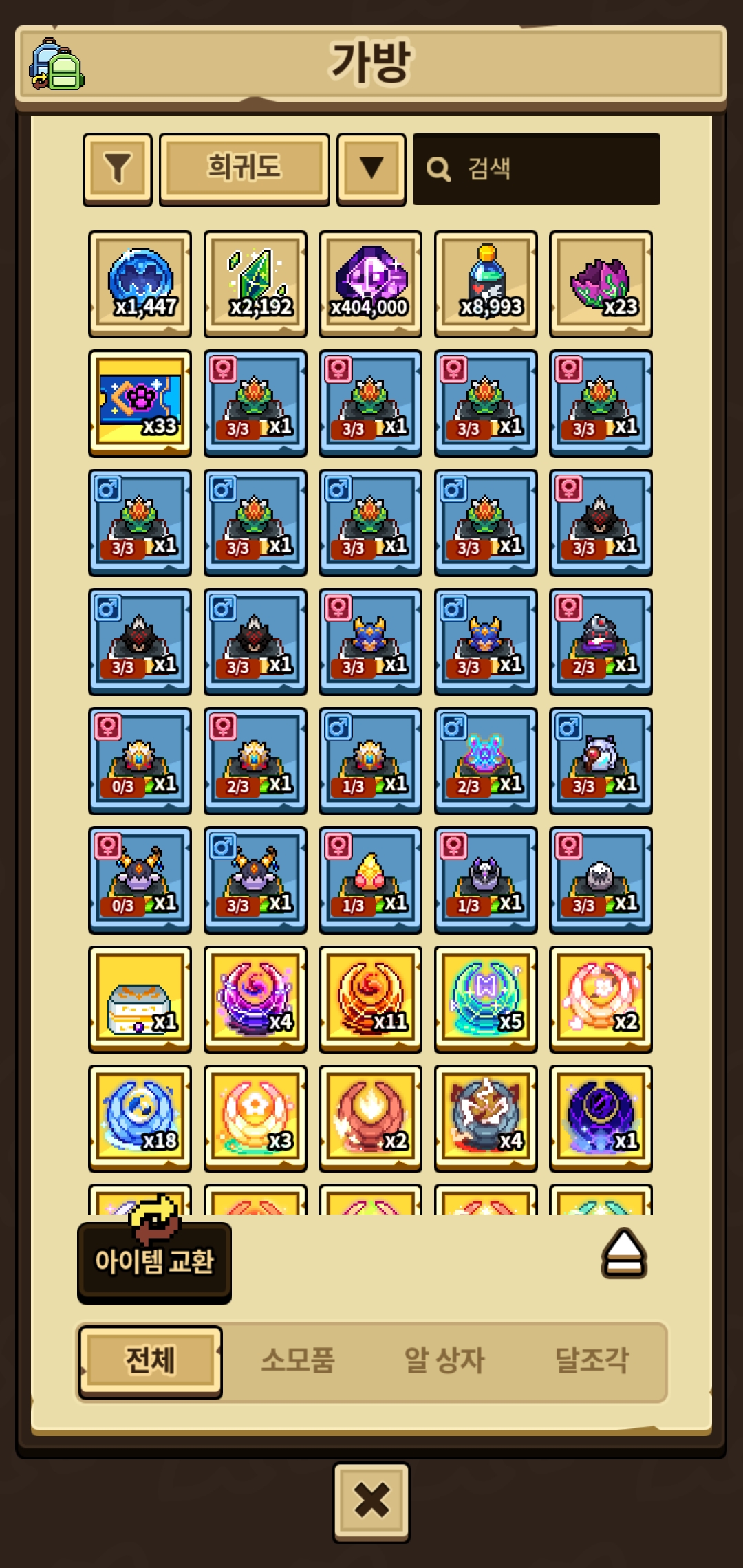Select the blue swirl orb x18
The width and height of the screenshot is (743, 1568).
pos(140,1118)
